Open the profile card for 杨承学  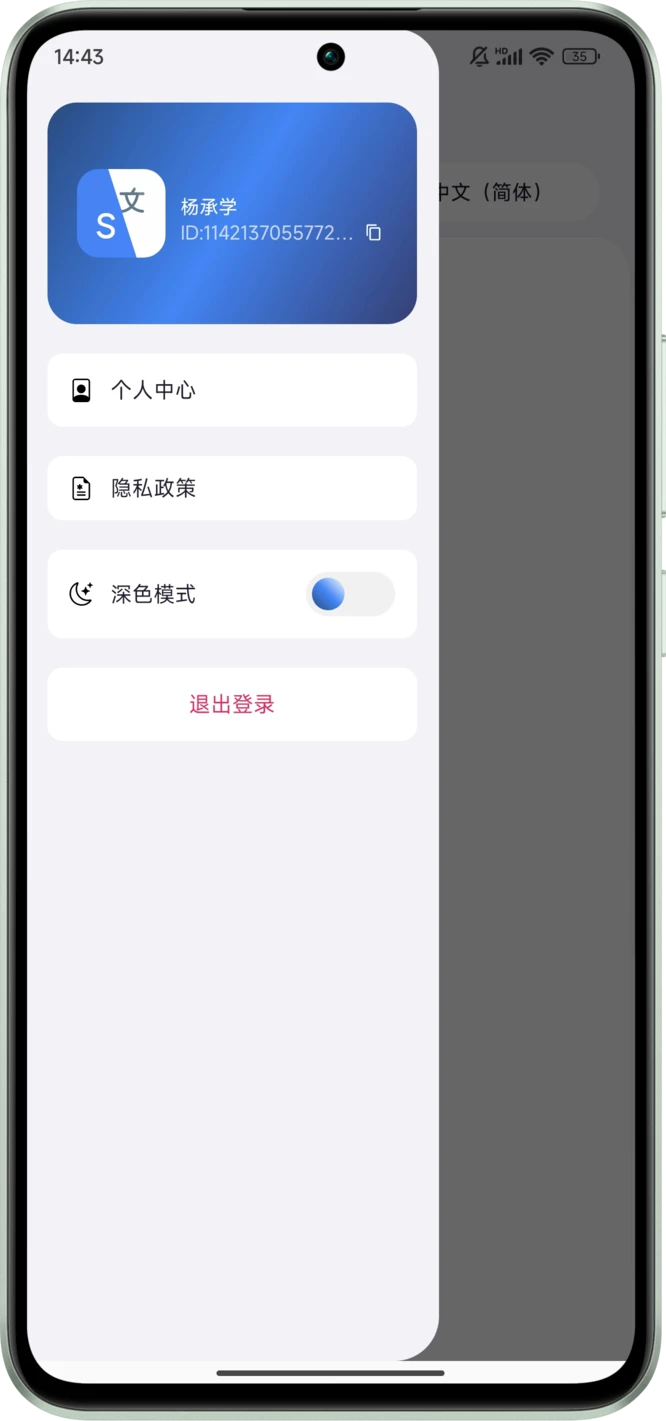pyautogui.click(x=232, y=213)
